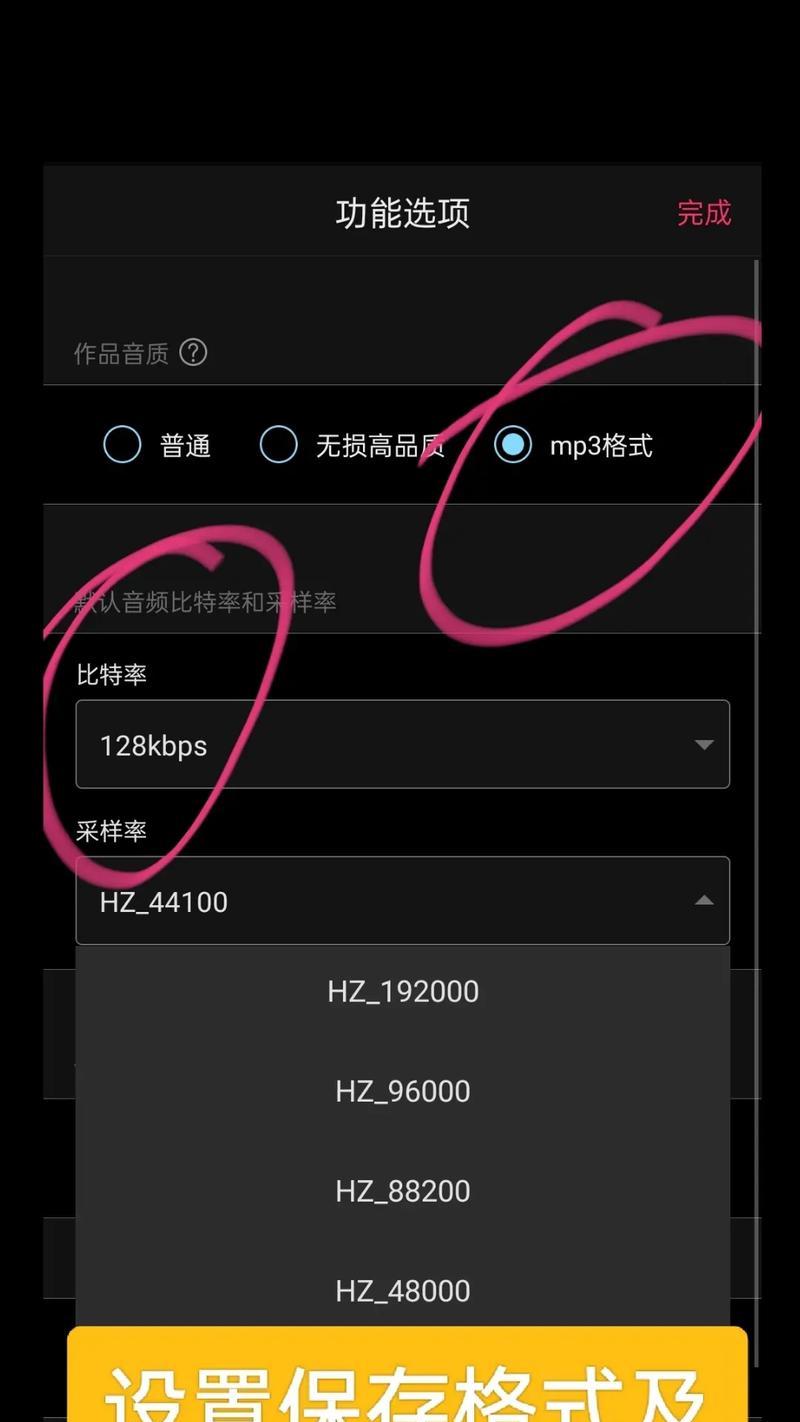Pick HZ_192000 from the sample rate list
Screen dimensions: 800x1422
tap(402, 991)
